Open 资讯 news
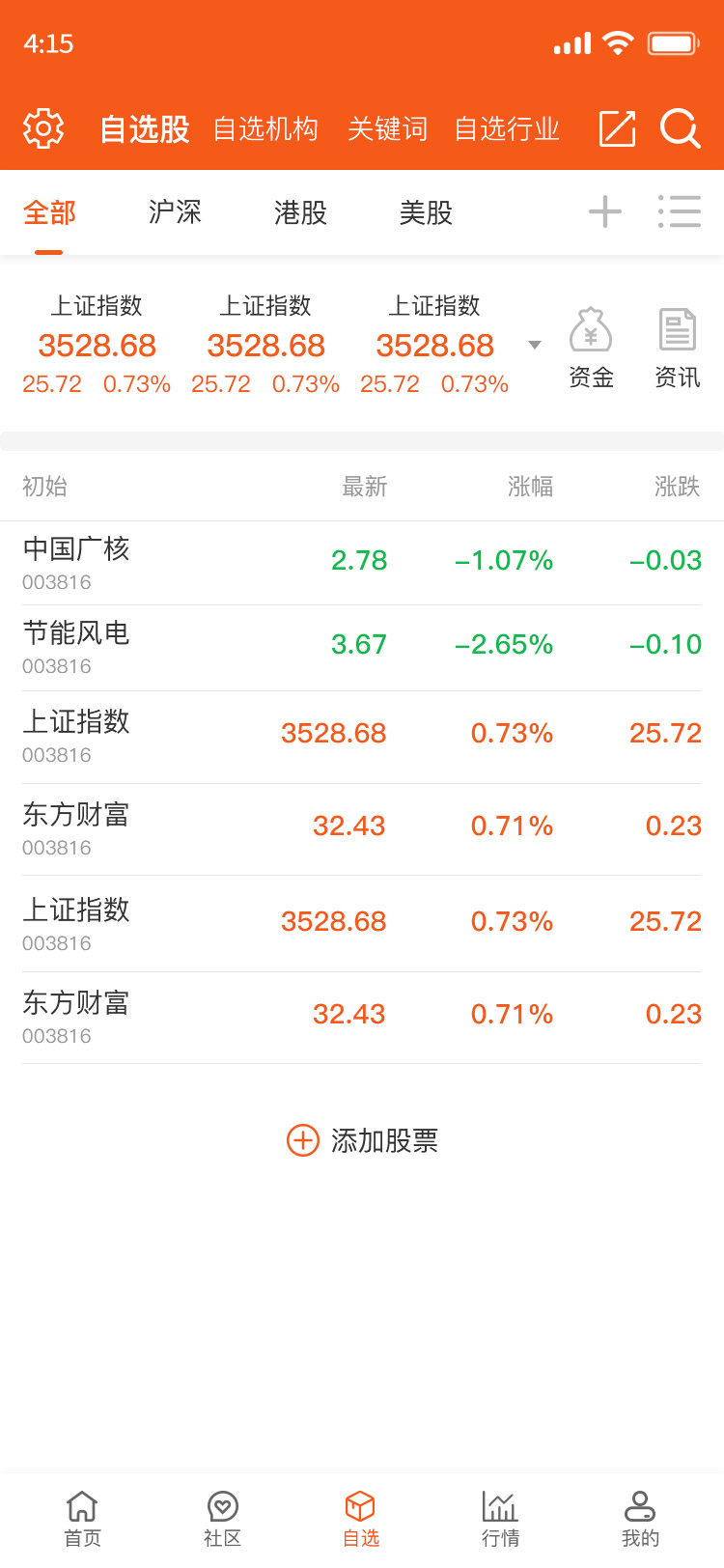Image resolution: width=724 pixels, height=1568 pixels. [678, 349]
